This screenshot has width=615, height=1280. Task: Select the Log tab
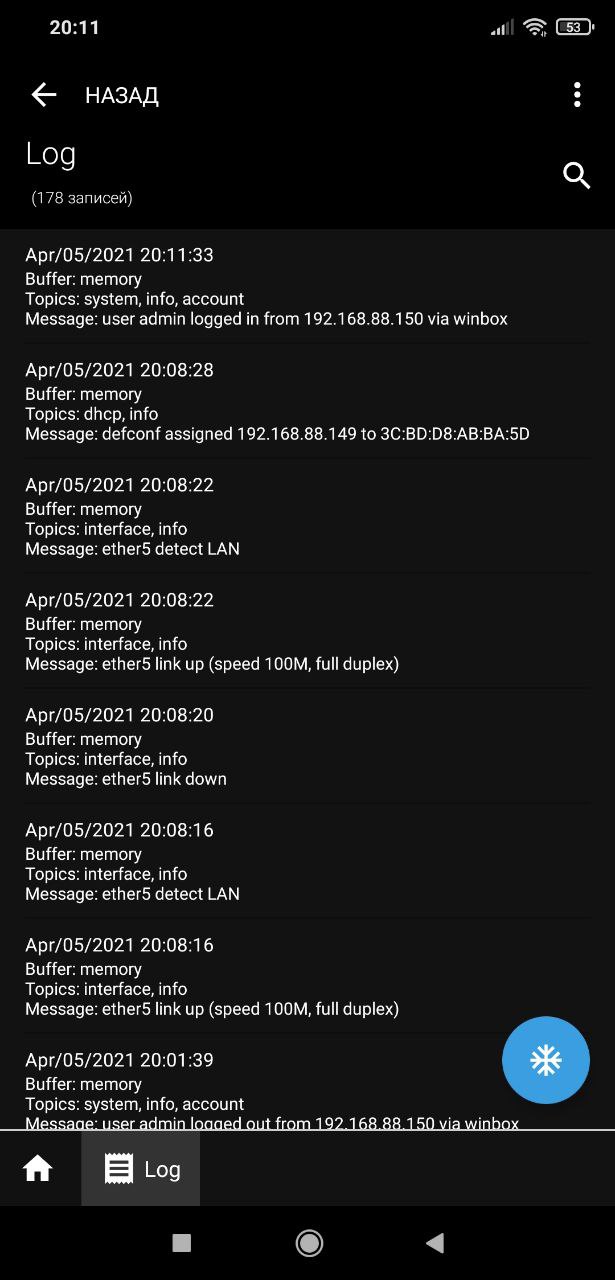[x=141, y=1169]
